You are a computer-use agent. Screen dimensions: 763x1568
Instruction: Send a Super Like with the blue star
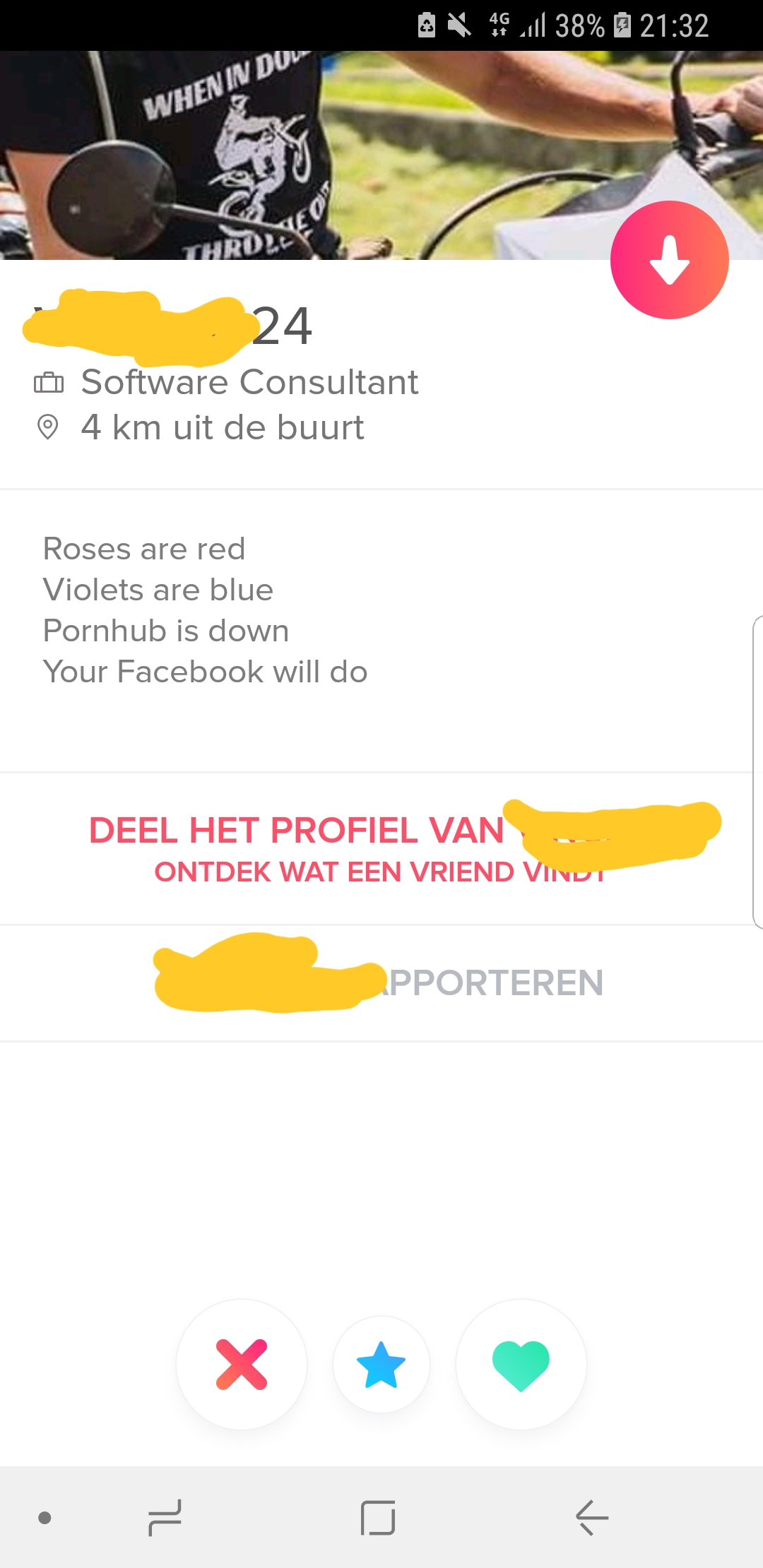click(381, 1364)
